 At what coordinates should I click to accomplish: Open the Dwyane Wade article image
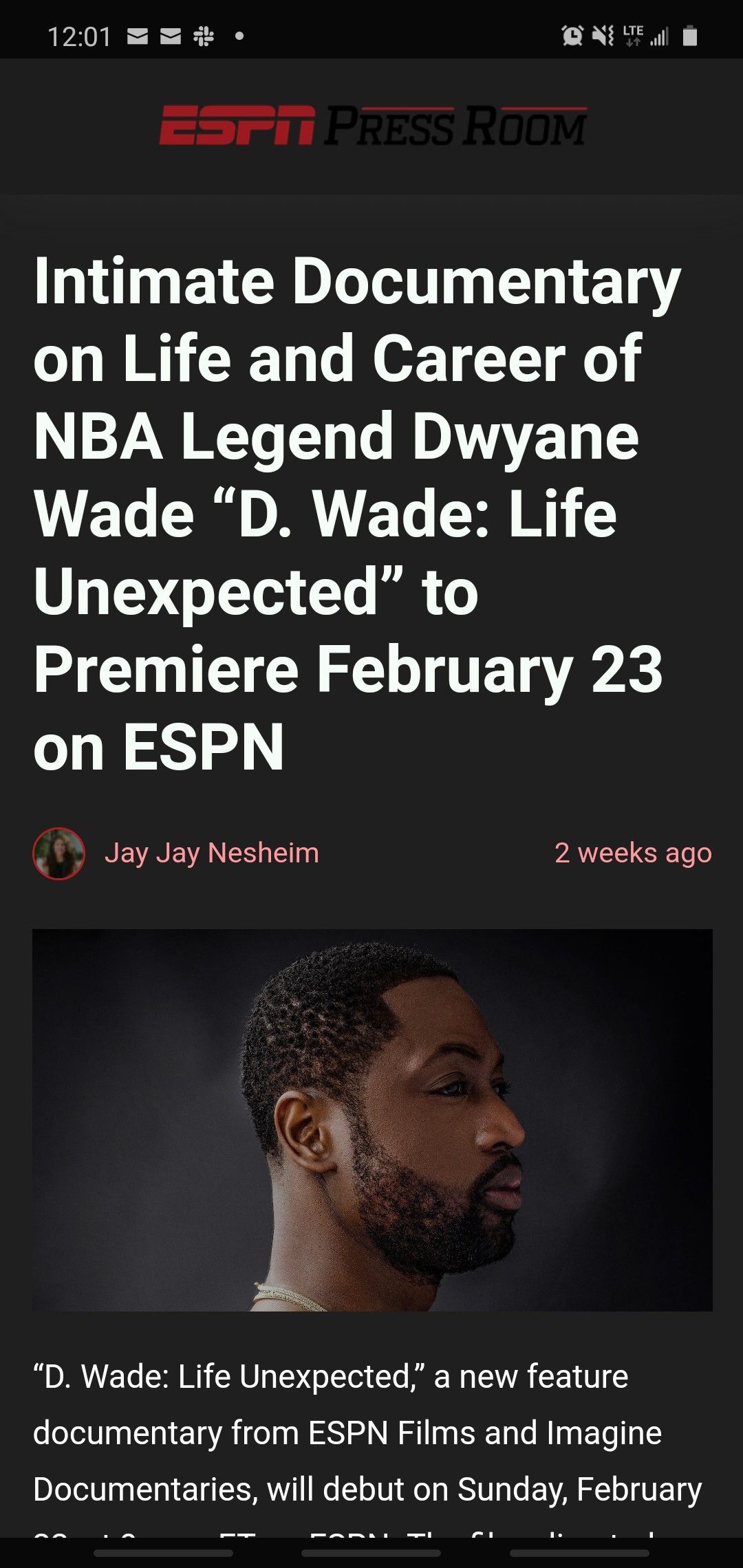click(x=372, y=1120)
